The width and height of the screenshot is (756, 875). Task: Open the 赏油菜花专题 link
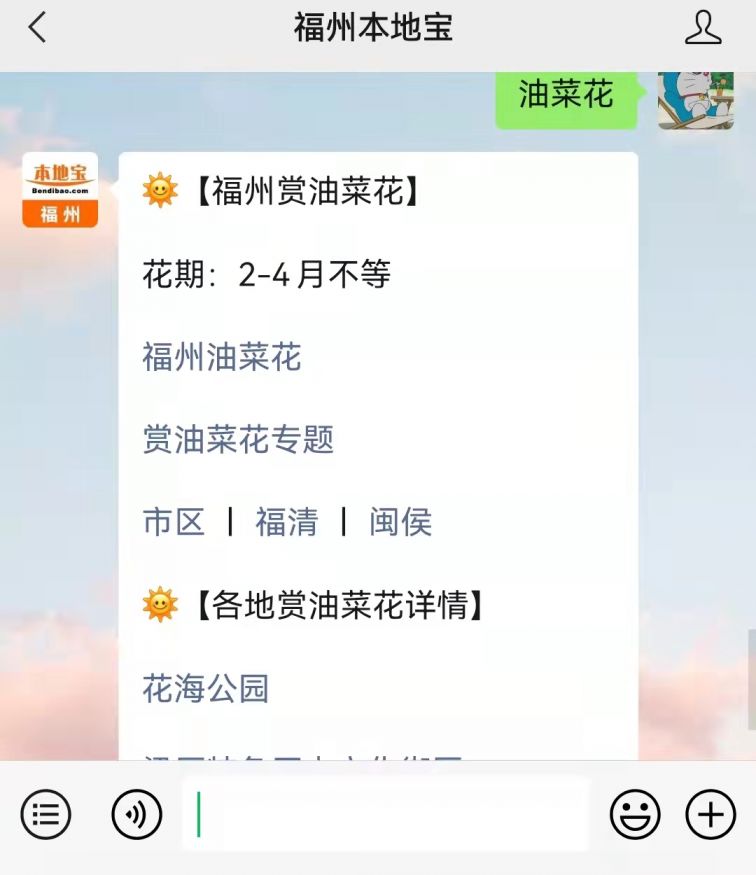click(x=238, y=439)
